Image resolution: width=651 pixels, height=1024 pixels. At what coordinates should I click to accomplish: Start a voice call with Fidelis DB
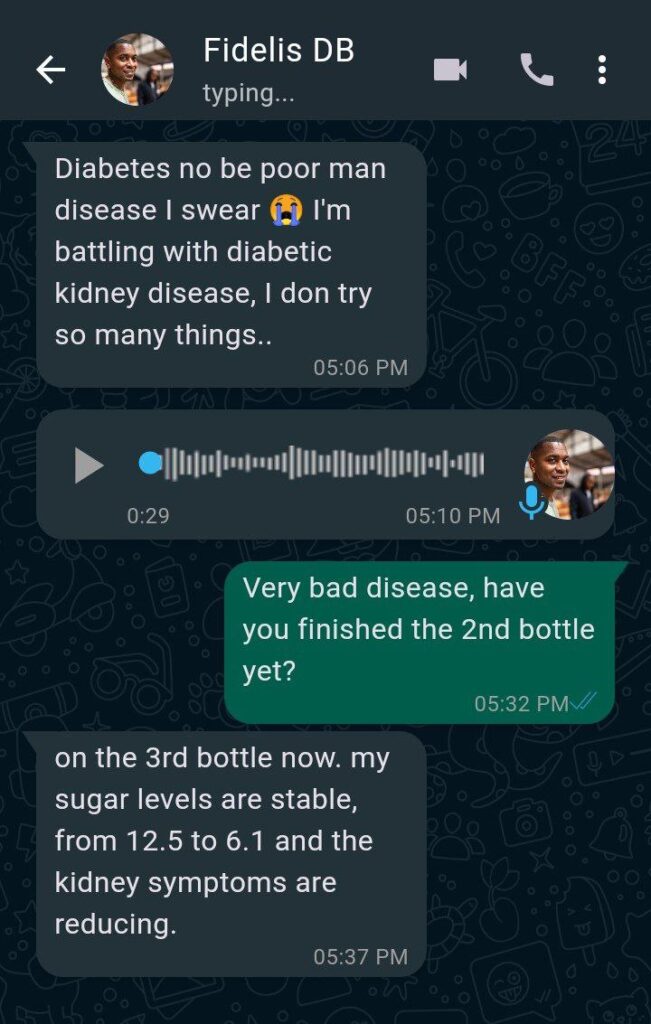point(536,69)
